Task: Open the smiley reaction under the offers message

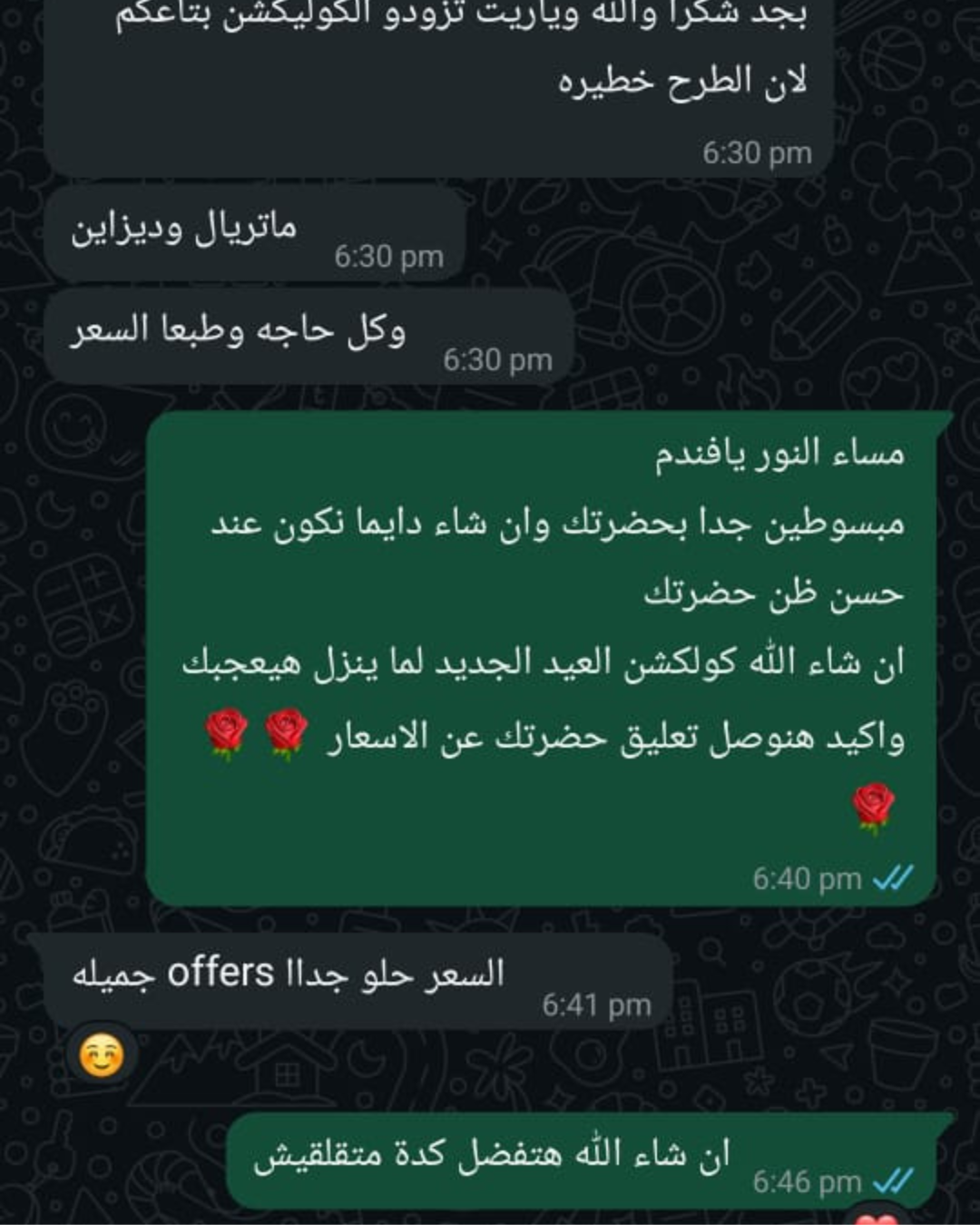Action: [x=102, y=1057]
